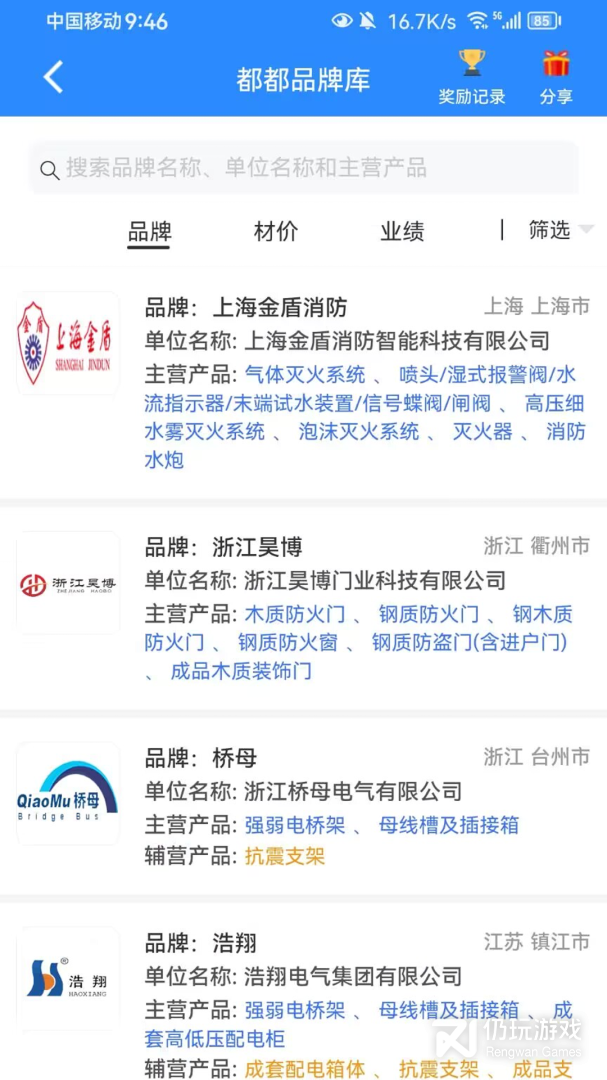Switch to the 品牌 tab
Image resolution: width=607 pixels, height=1080 pixels.
coord(149,232)
